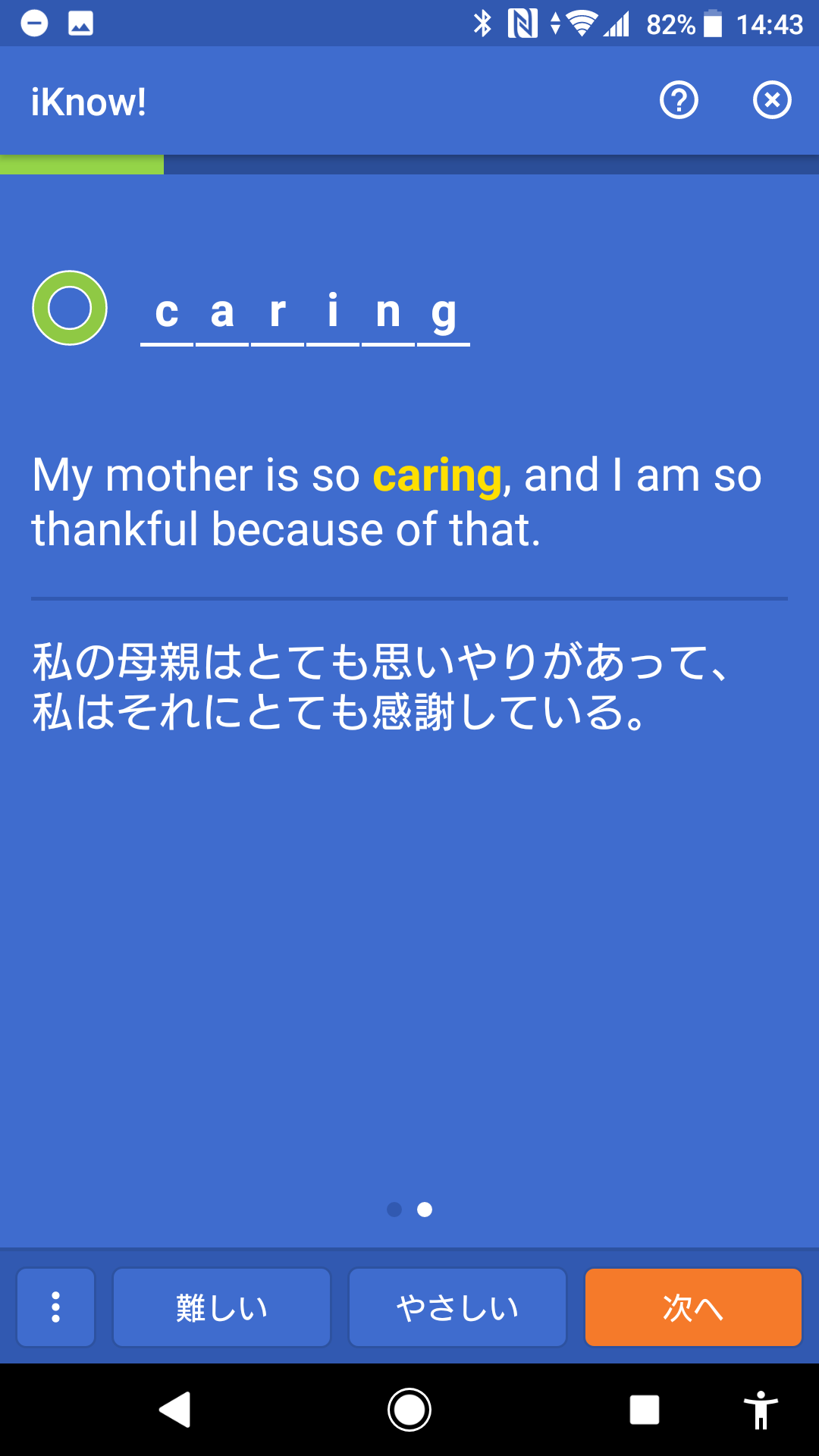Mark this word as やさしい
This screenshot has height=1456, width=819.
coord(457,1307)
